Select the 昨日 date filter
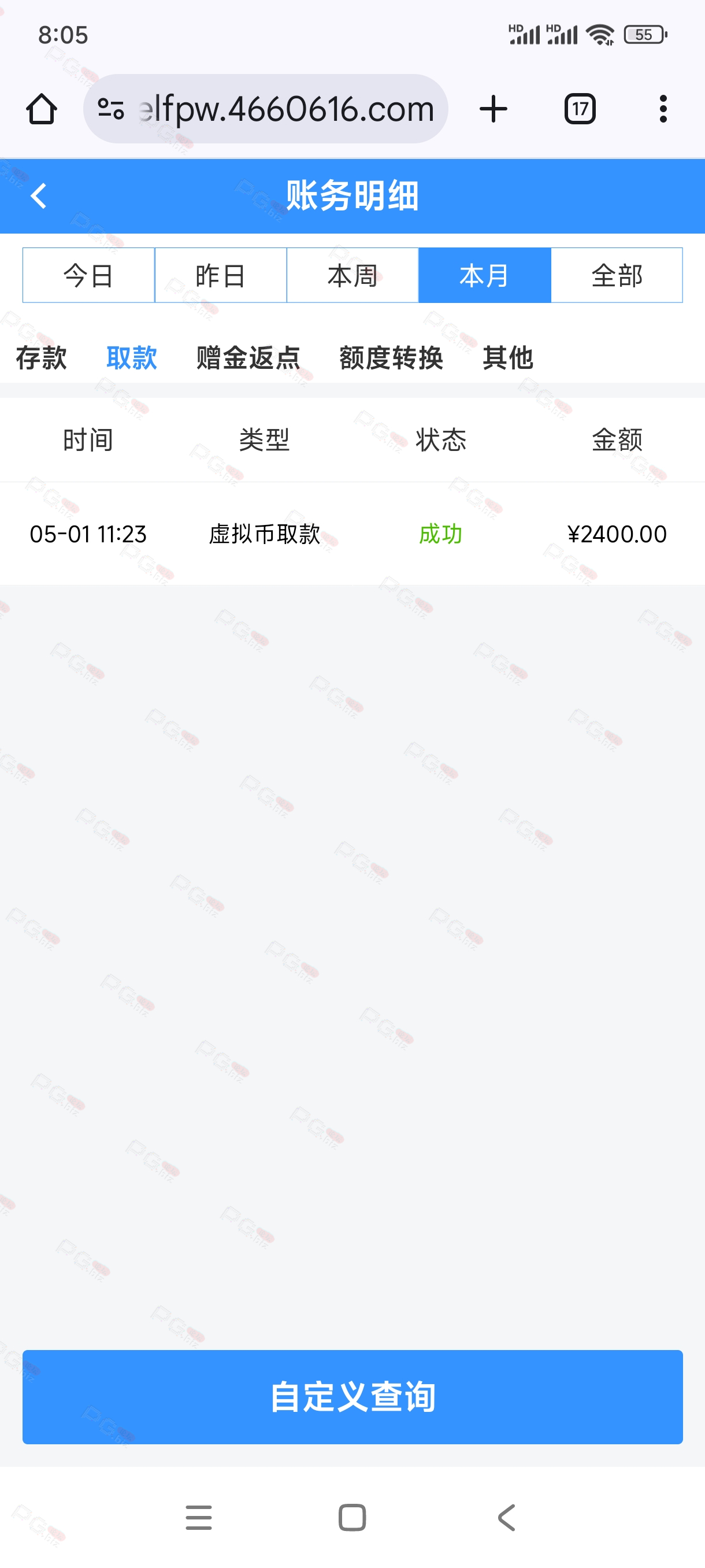Screen dimensions: 705x1568 221,275
